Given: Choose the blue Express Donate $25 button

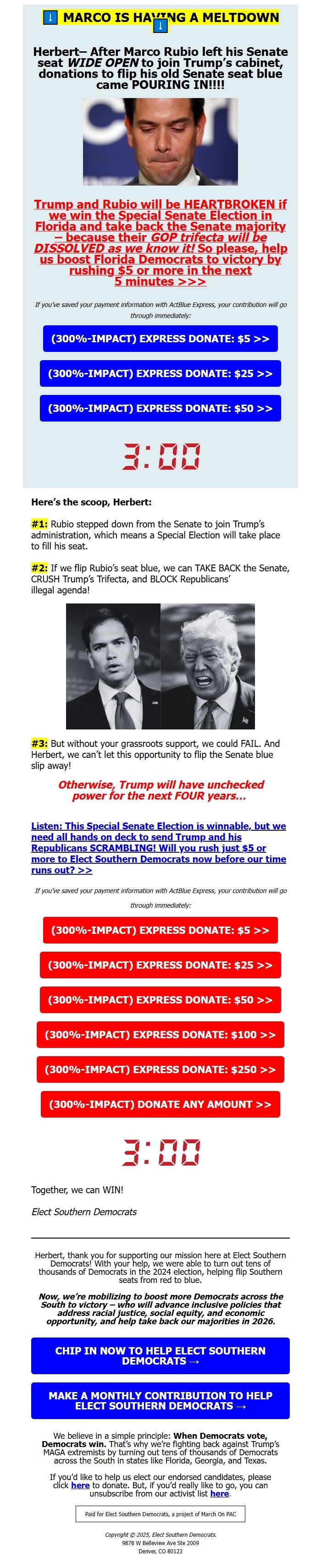Looking at the screenshot, I should click(x=160, y=373).
